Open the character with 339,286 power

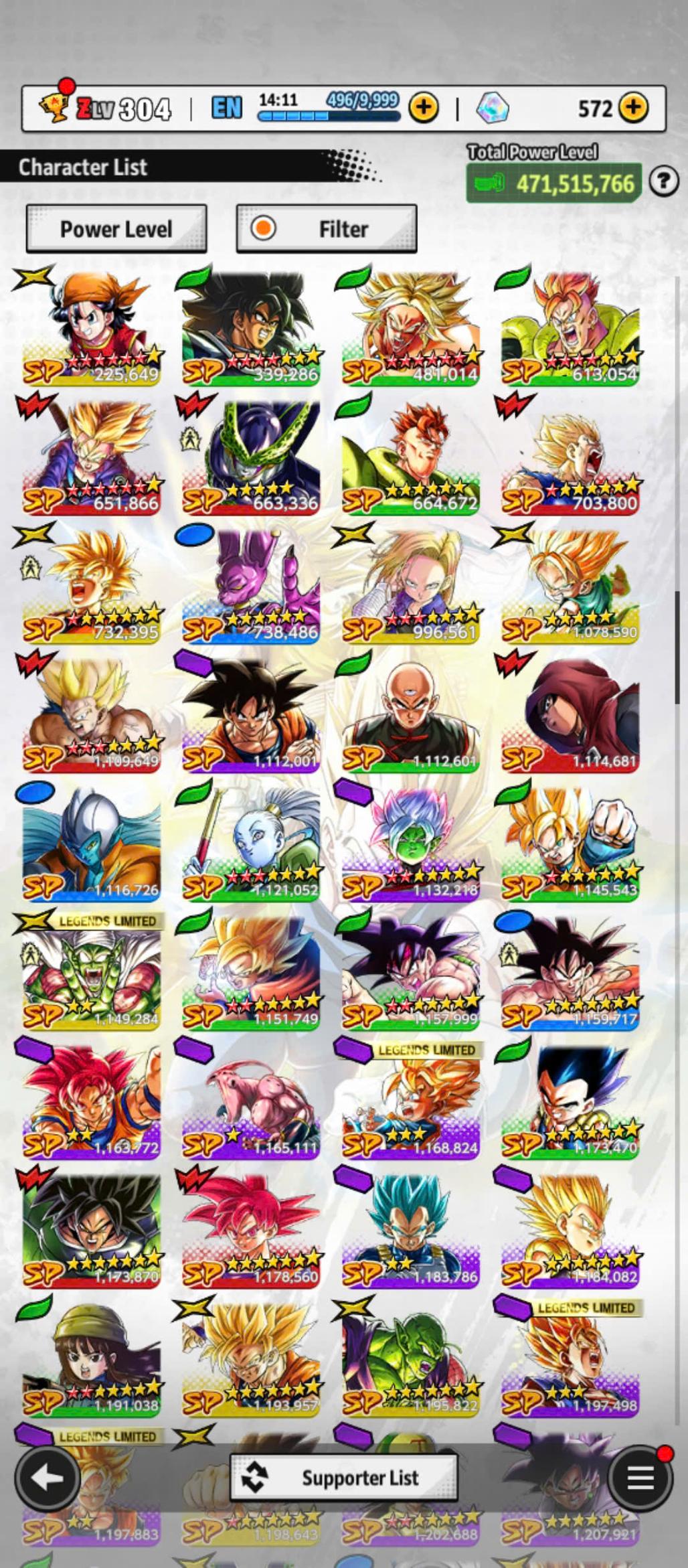pos(251,328)
